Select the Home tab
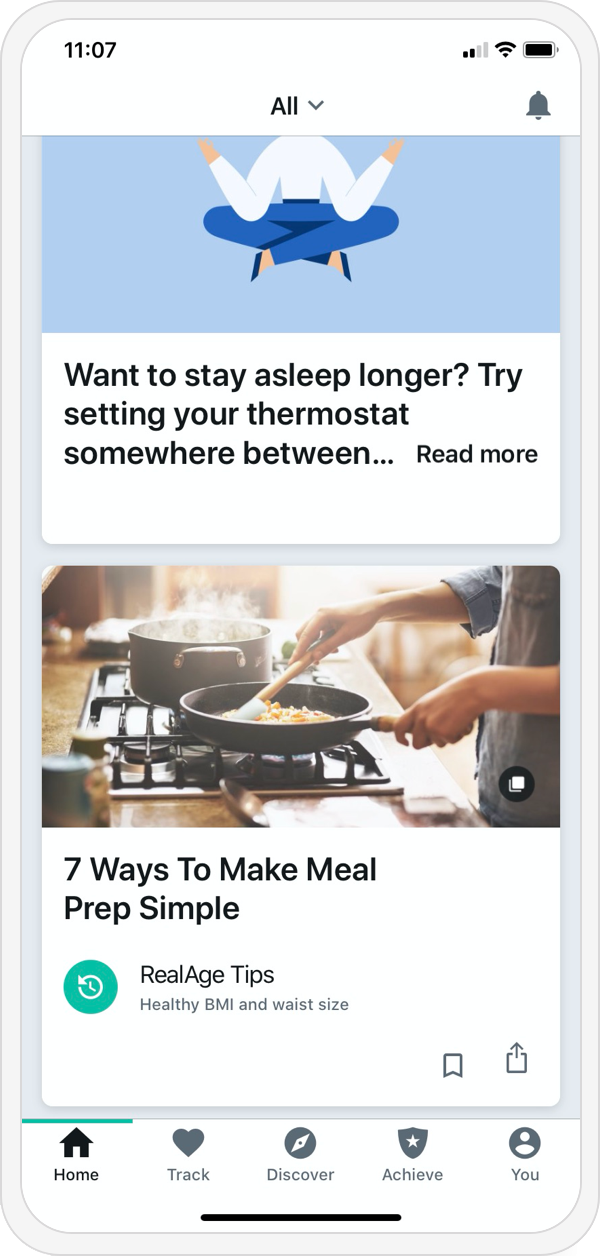Viewport: 600px width, 1256px height. (76, 1155)
